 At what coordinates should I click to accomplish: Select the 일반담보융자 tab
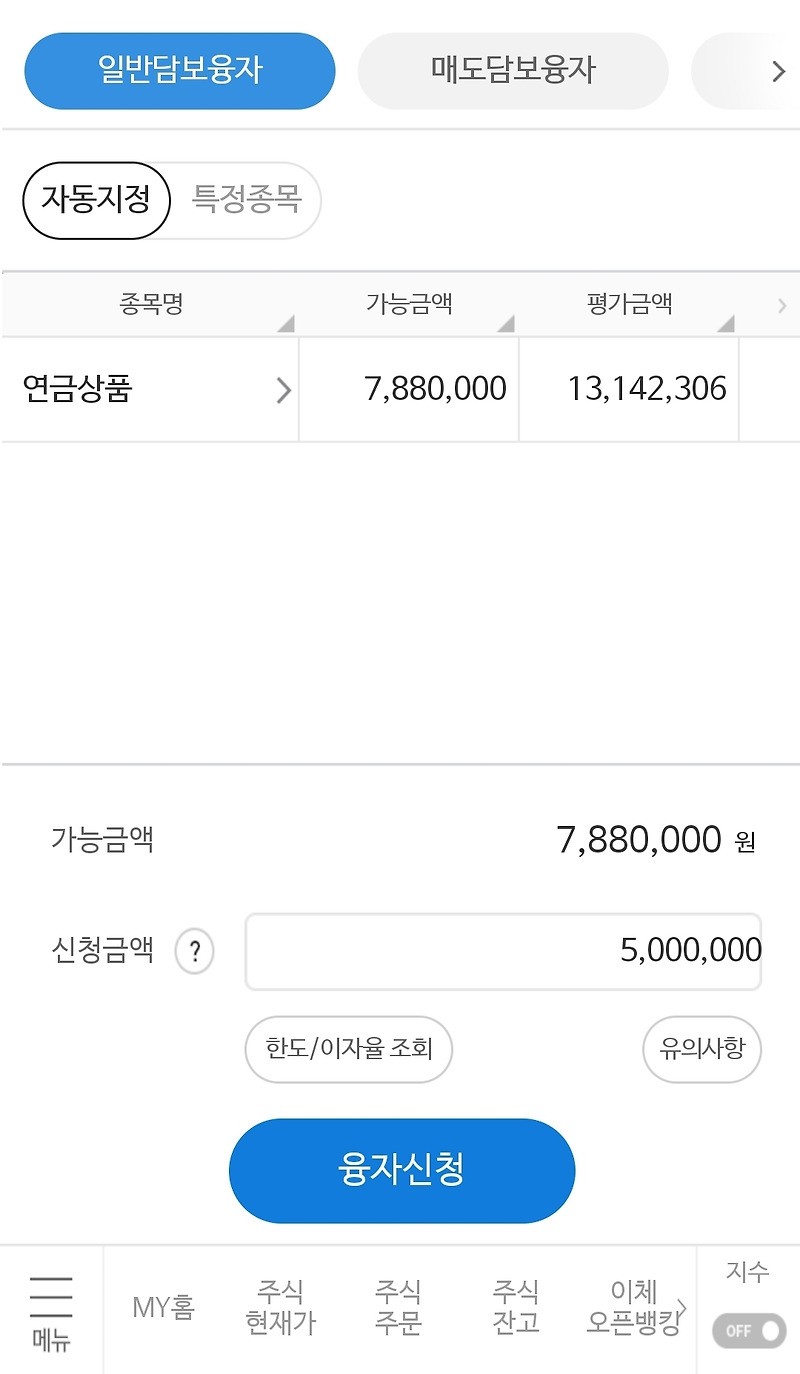[180, 70]
